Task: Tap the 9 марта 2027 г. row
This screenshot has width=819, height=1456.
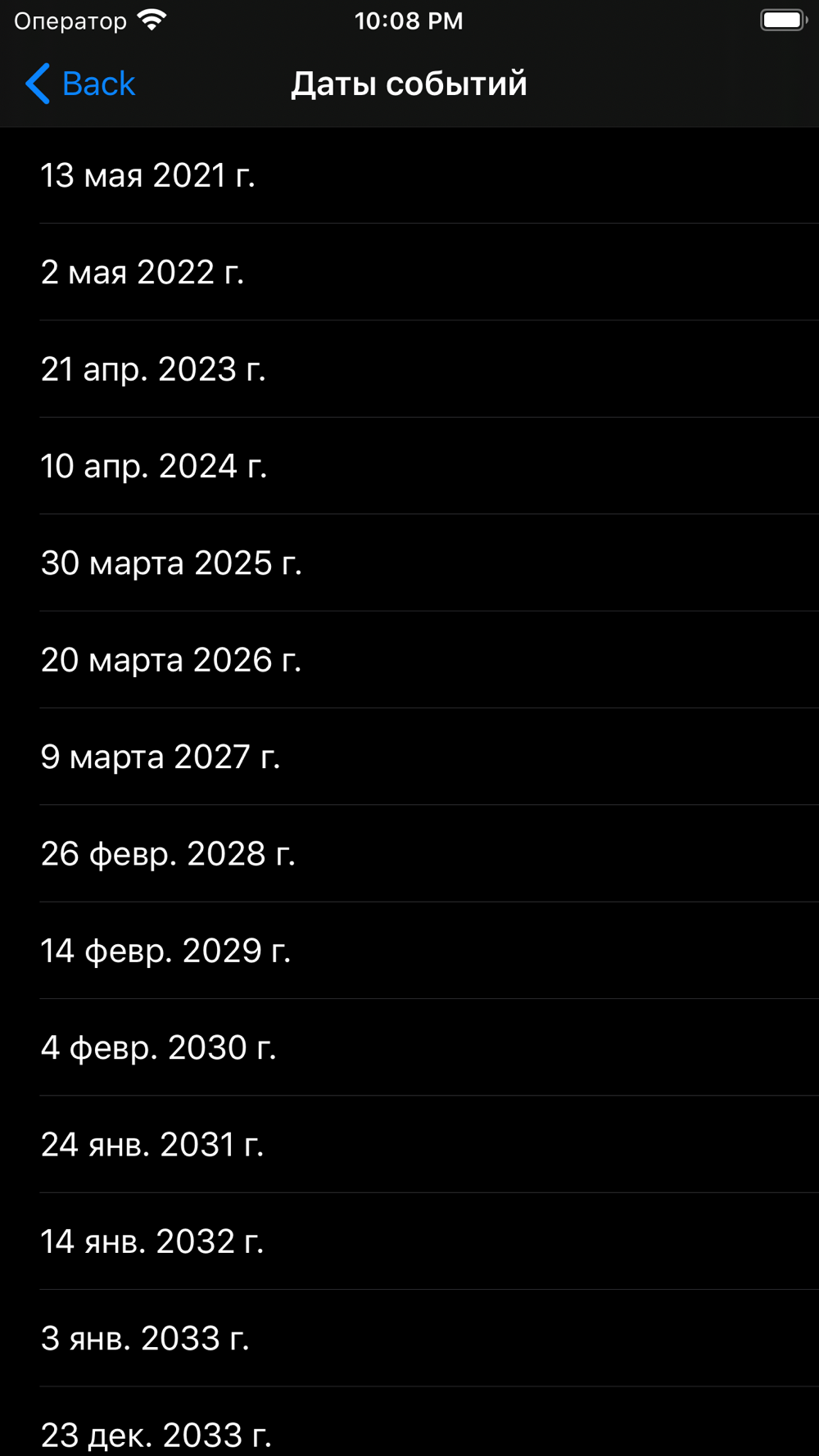Action: tap(409, 757)
